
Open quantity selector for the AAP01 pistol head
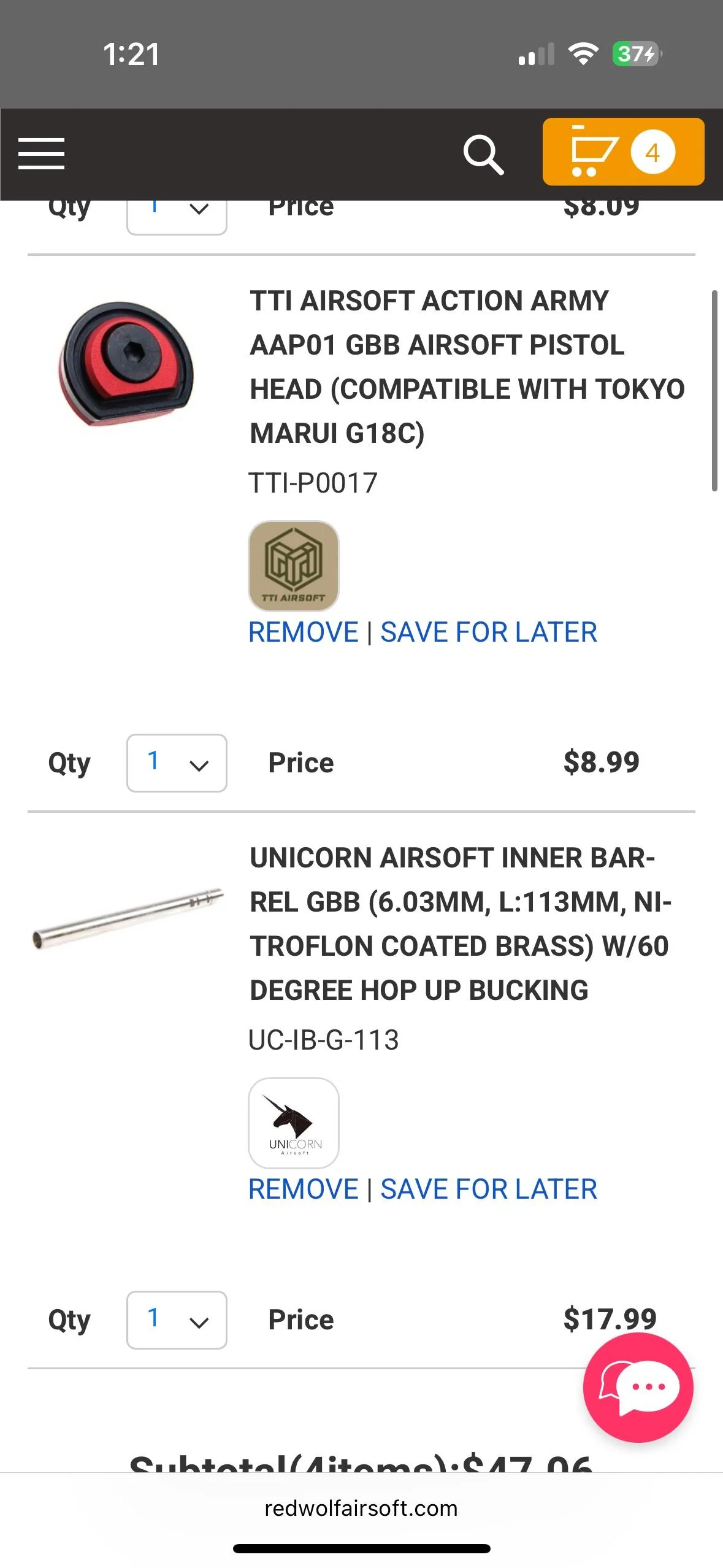coord(177,763)
